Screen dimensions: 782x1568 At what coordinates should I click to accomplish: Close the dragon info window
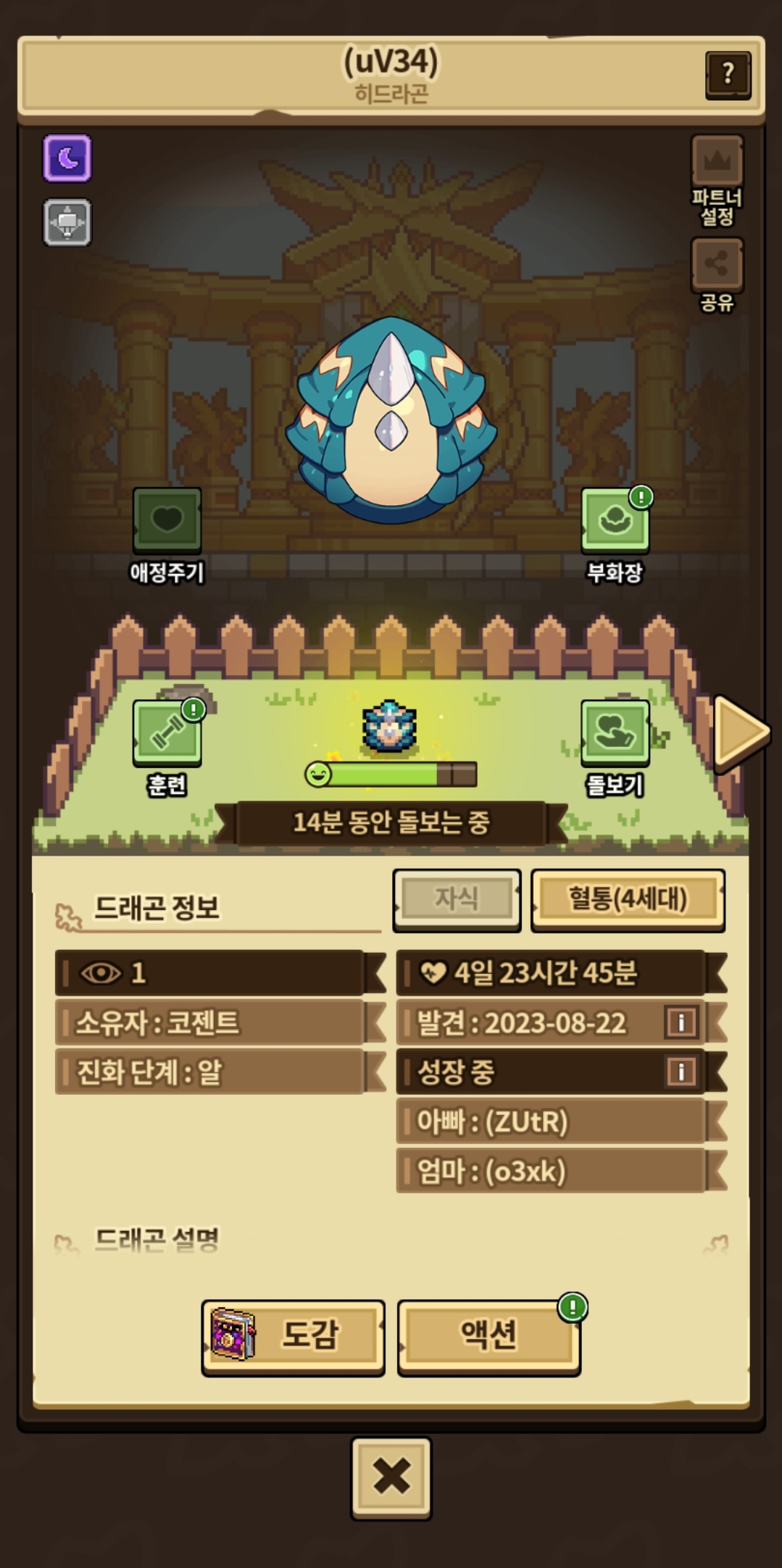point(391,1477)
